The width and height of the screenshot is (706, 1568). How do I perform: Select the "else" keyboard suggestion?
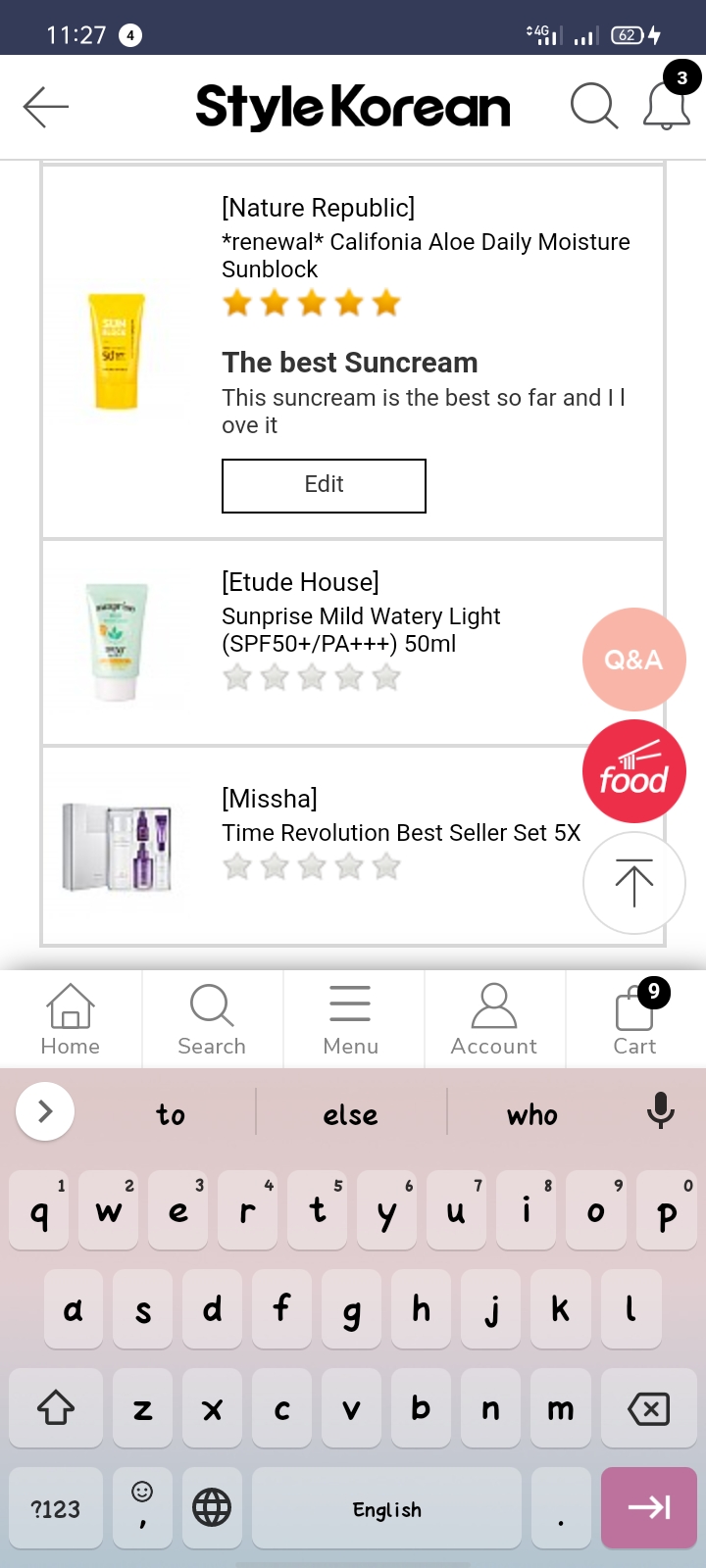pyautogui.click(x=350, y=1114)
